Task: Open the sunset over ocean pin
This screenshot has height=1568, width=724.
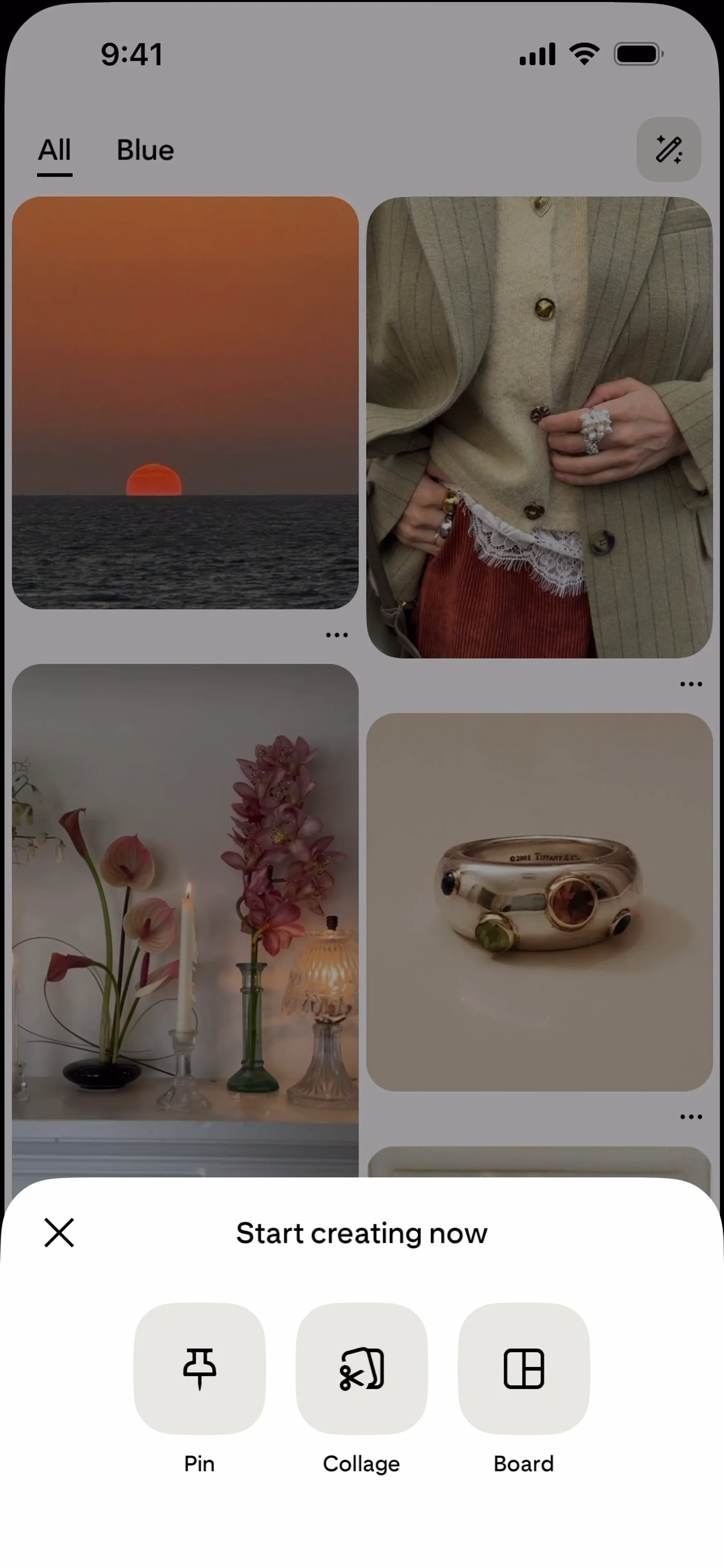Action: pos(185,402)
